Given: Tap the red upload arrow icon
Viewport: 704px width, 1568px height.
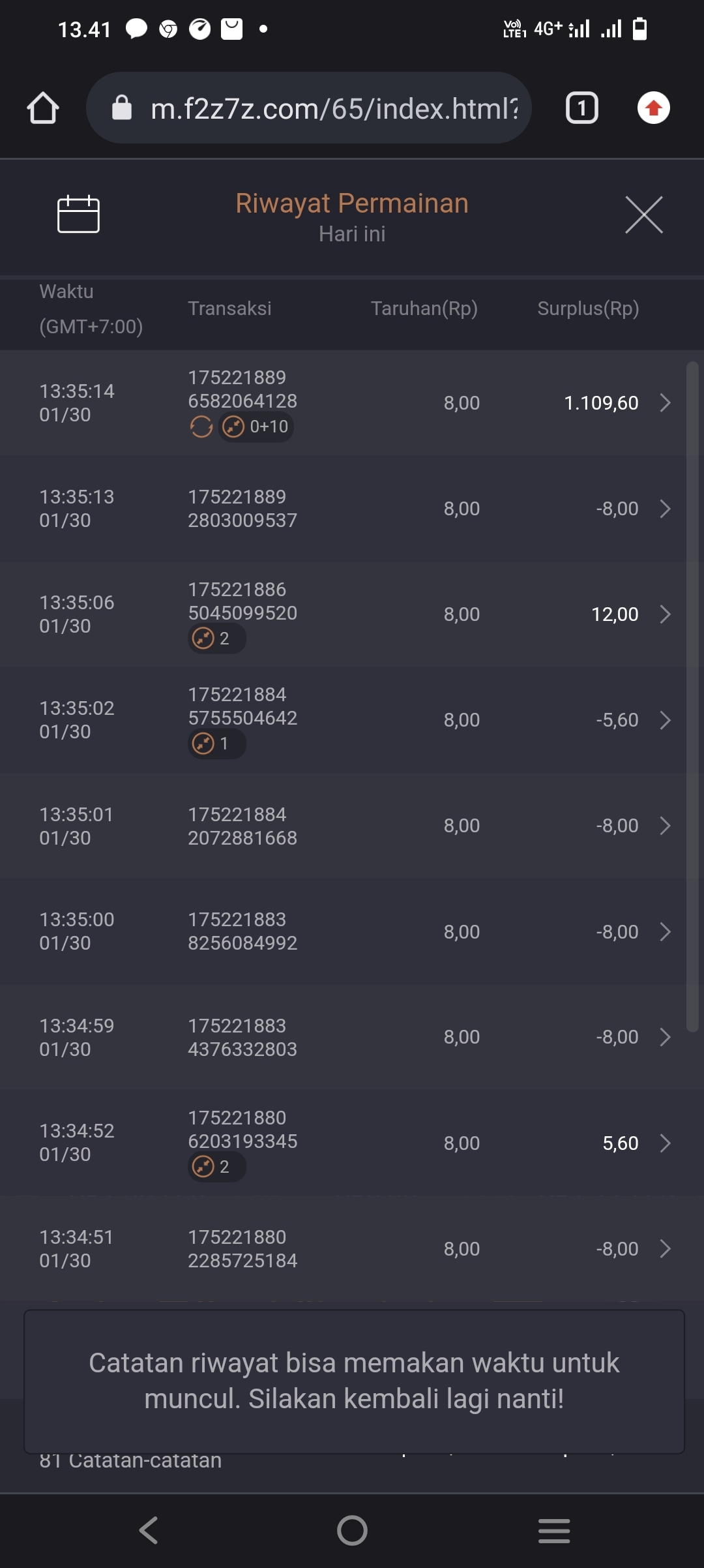Looking at the screenshot, I should pos(653,108).
